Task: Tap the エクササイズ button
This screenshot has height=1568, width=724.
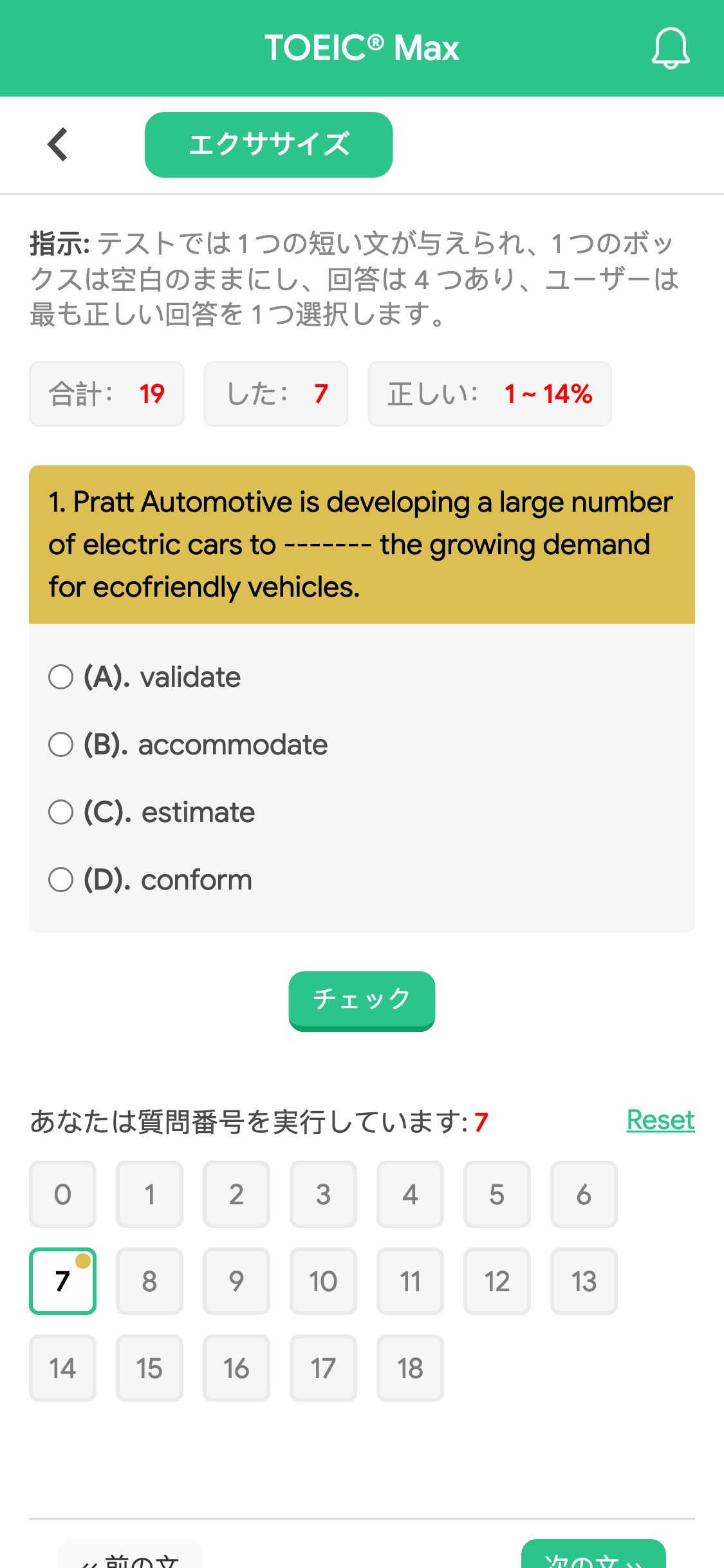Action: pyautogui.click(x=268, y=145)
